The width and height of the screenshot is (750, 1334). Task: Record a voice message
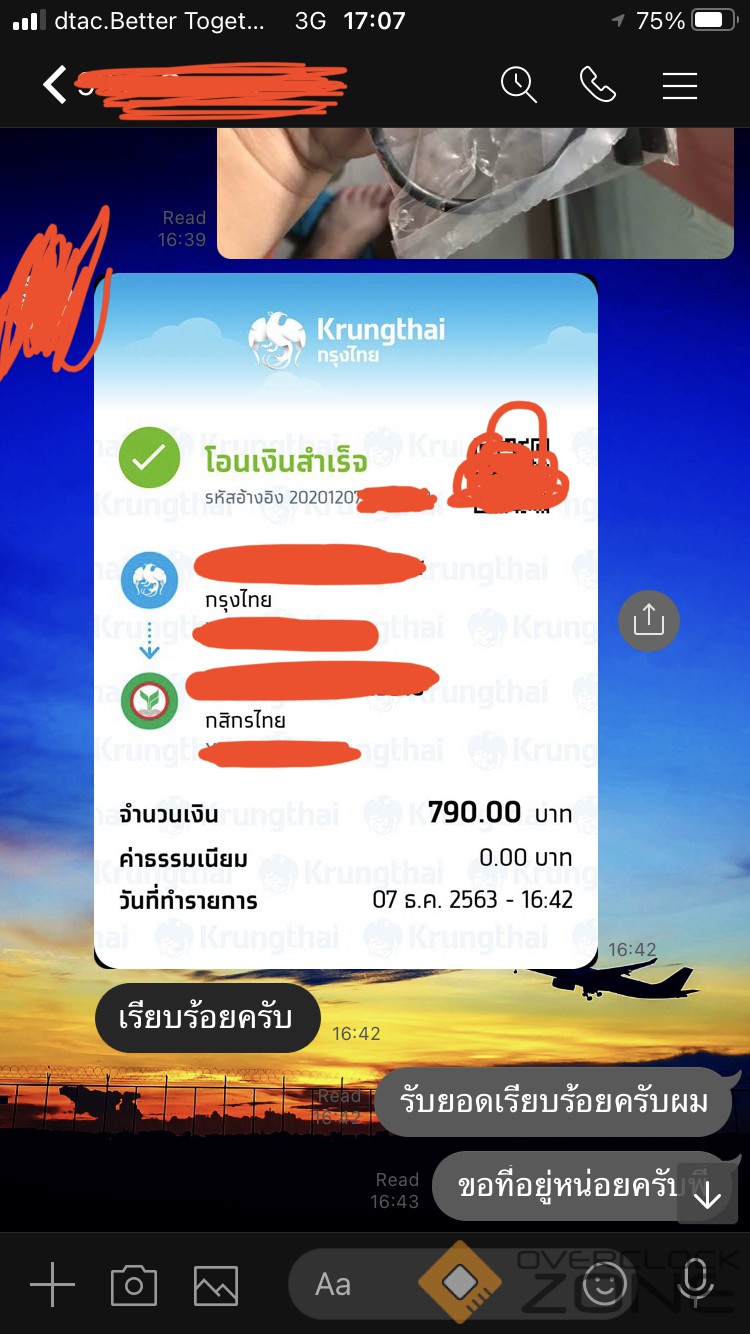pyautogui.click(x=695, y=1282)
